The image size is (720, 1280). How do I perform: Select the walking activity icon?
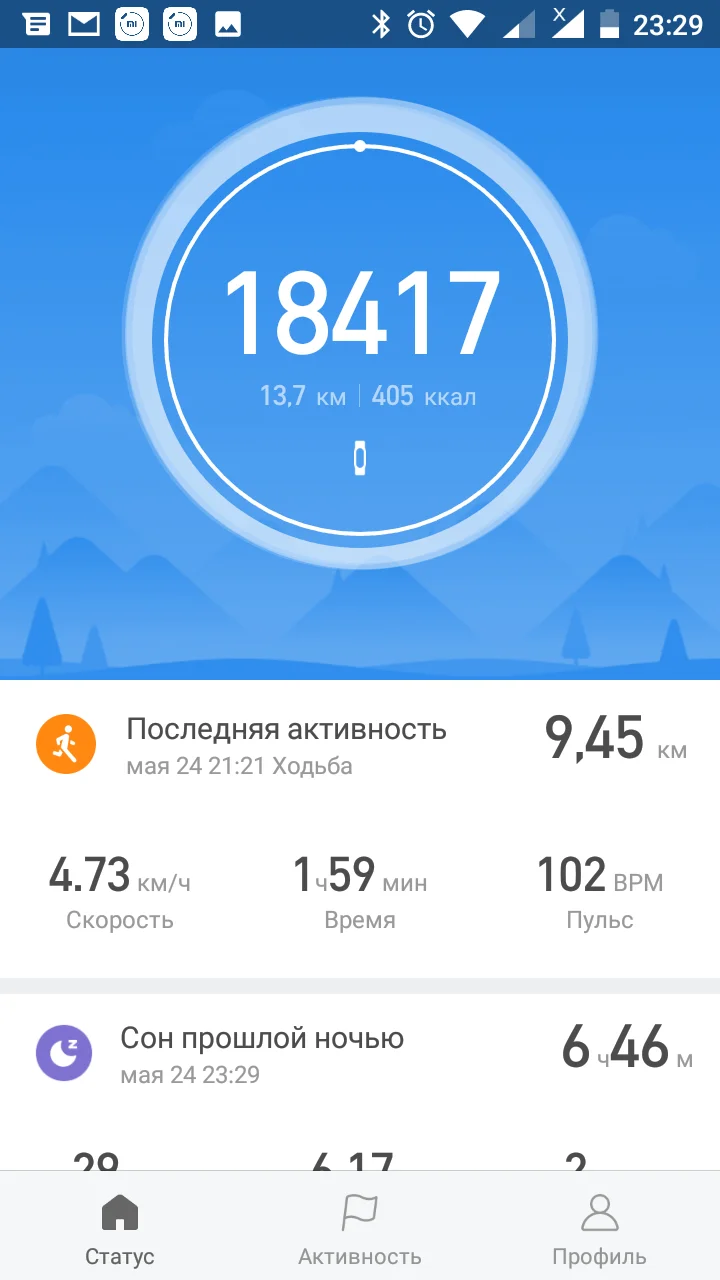coord(65,743)
